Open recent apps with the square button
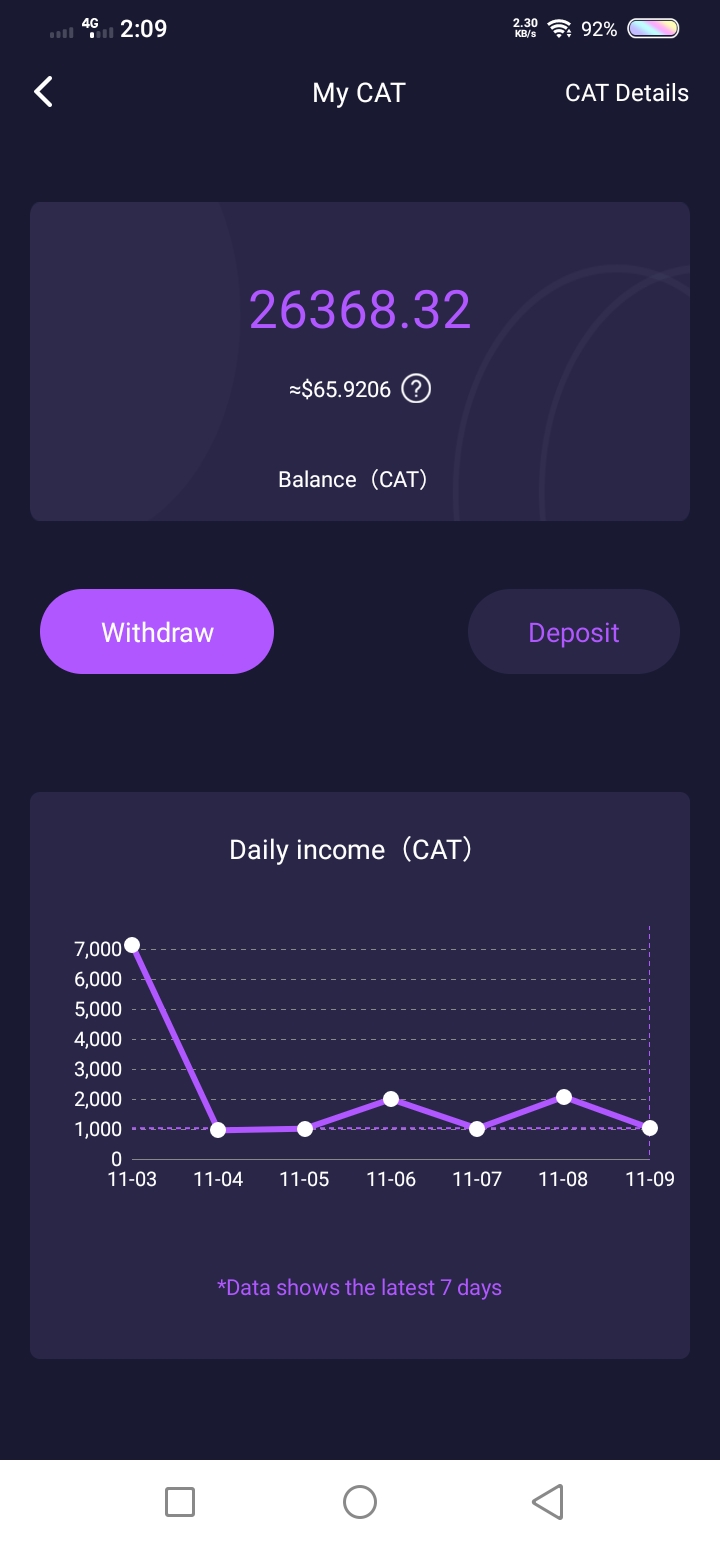The height and width of the screenshot is (1544, 720). (180, 1501)
